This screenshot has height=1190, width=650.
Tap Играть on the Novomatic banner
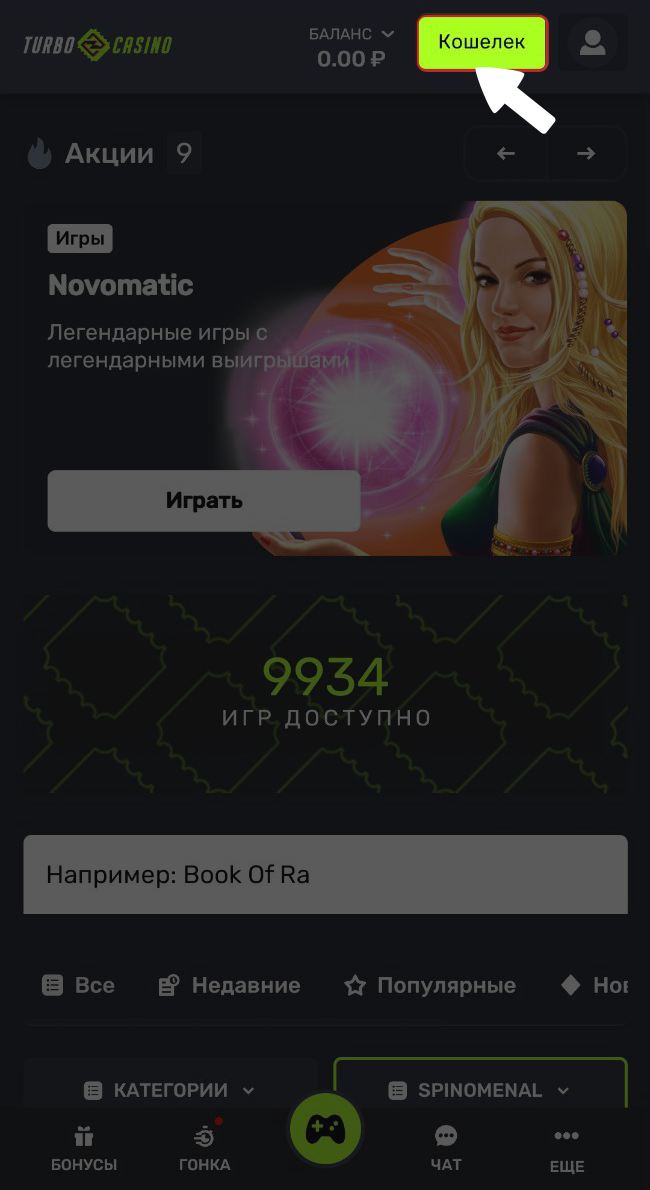(x=204, y=500)
